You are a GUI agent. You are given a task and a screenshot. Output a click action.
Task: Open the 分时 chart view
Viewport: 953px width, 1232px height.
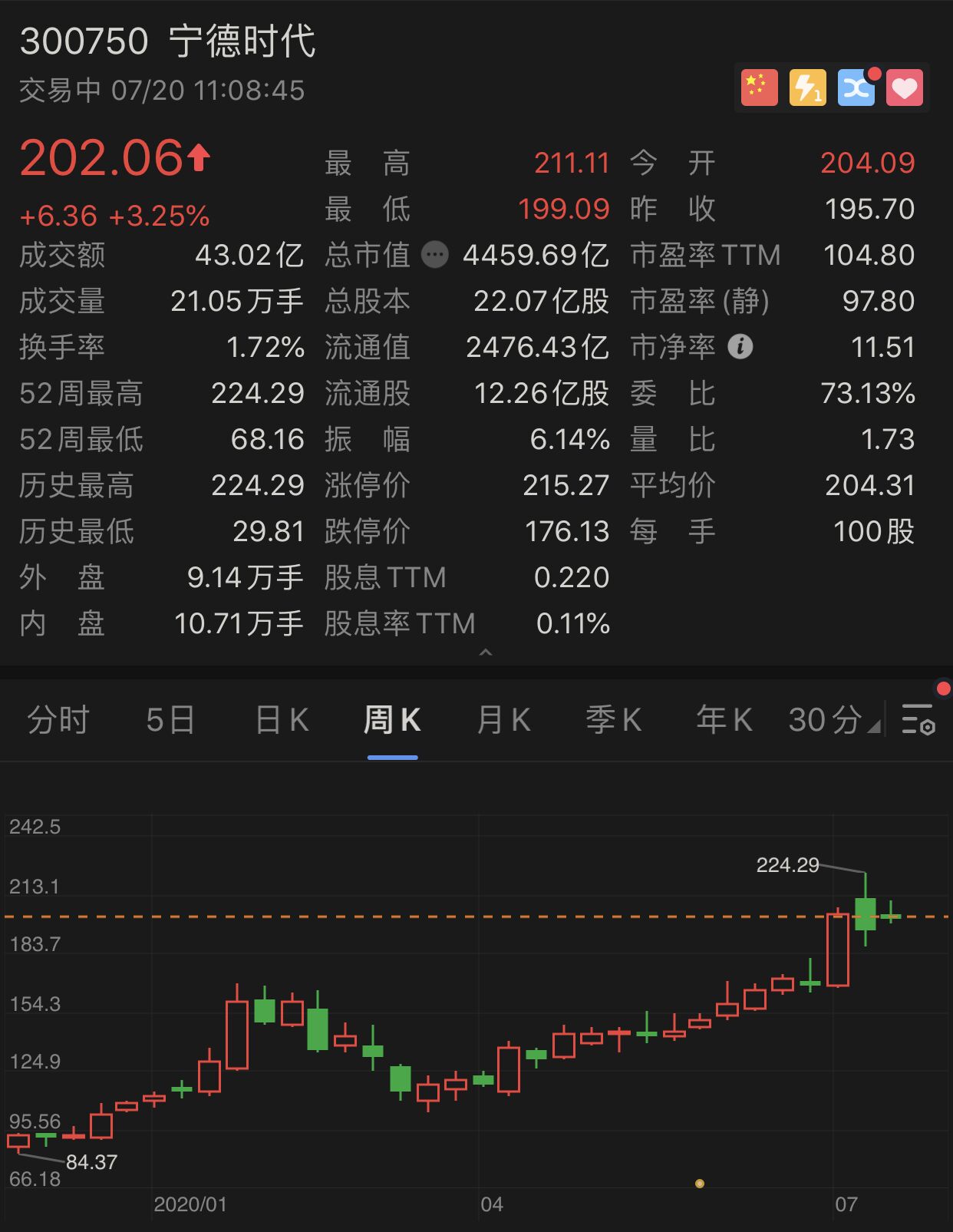coord(60,720)
